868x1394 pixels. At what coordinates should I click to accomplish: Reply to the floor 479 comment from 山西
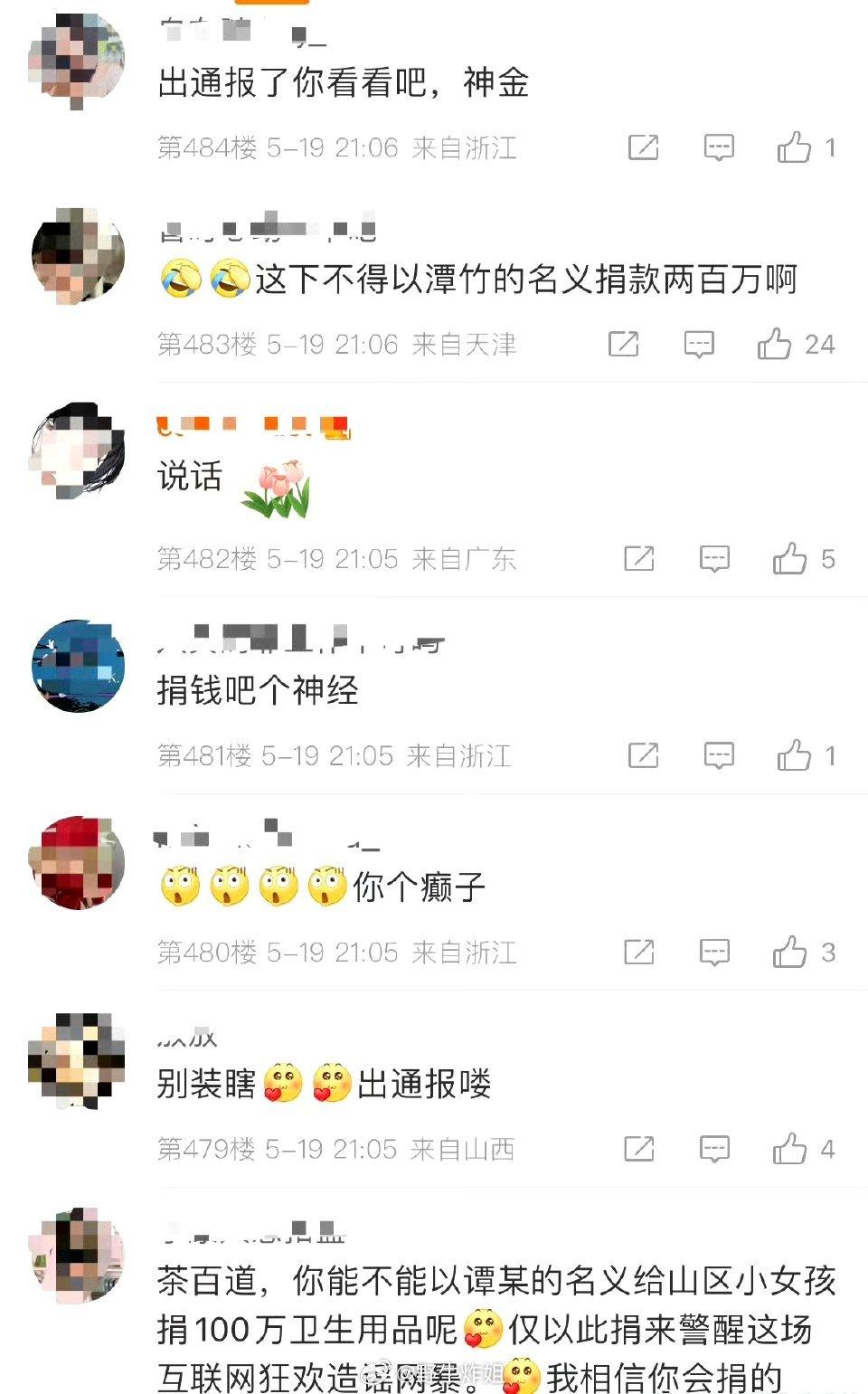(714, 1149)
